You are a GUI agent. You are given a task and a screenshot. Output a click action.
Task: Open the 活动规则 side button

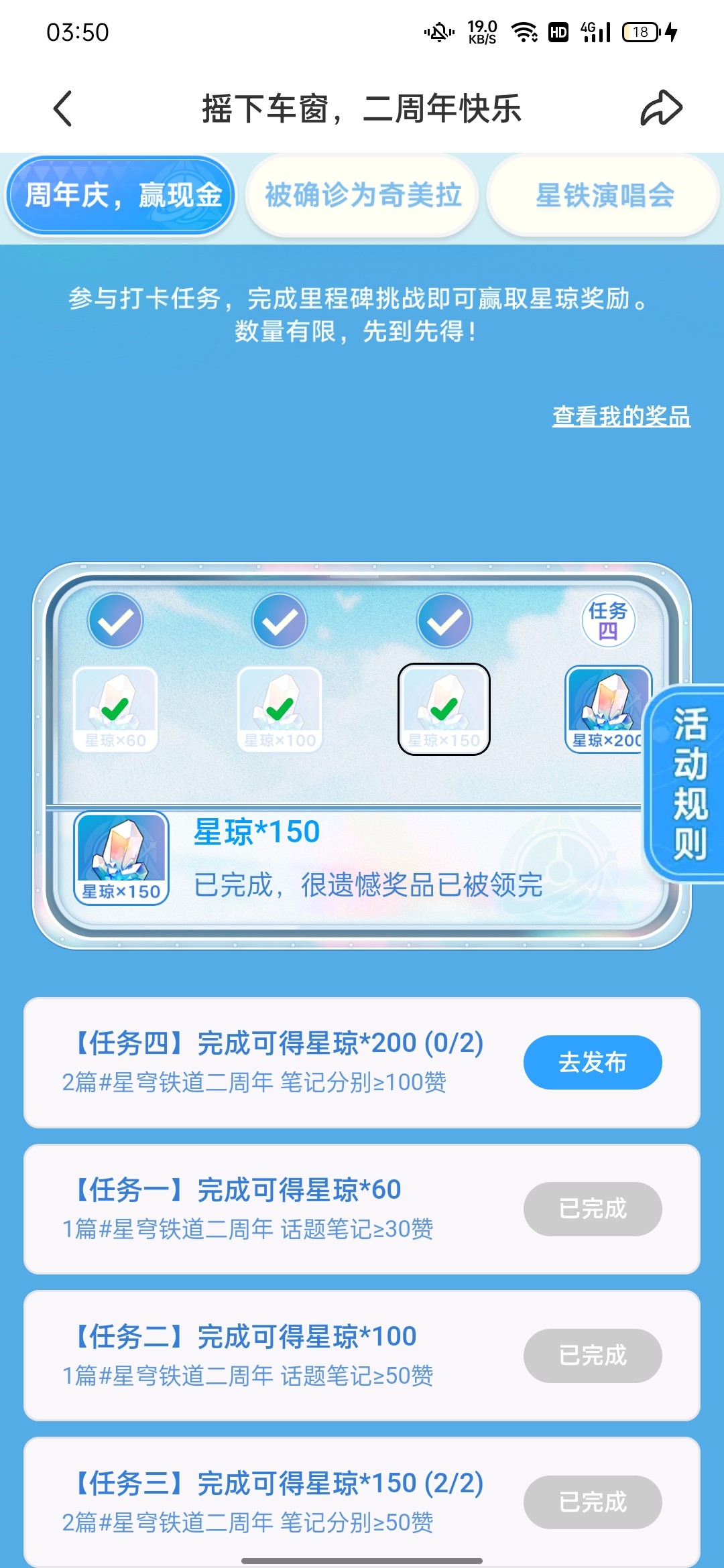(x=689, y=783)
